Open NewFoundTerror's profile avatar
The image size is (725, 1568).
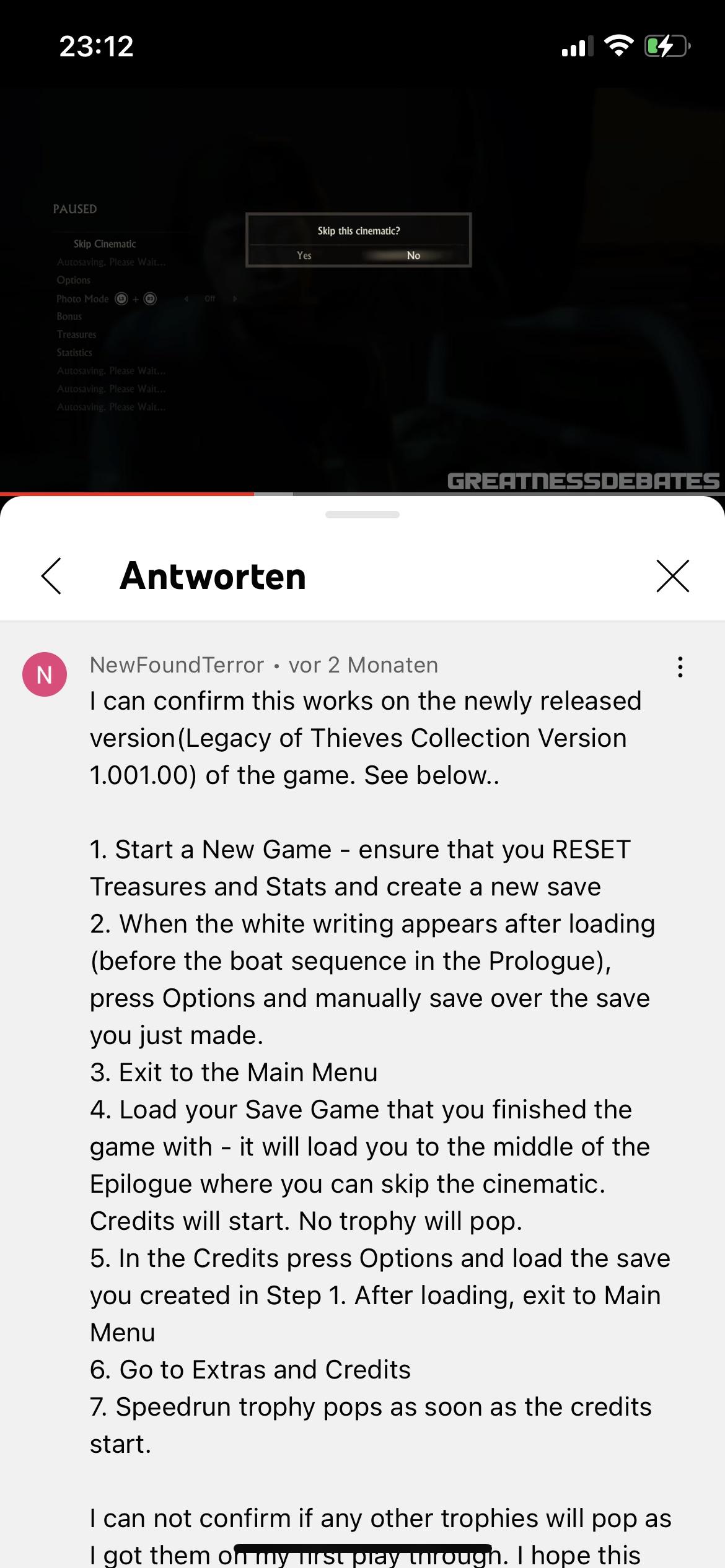click(x=45, y=674)
